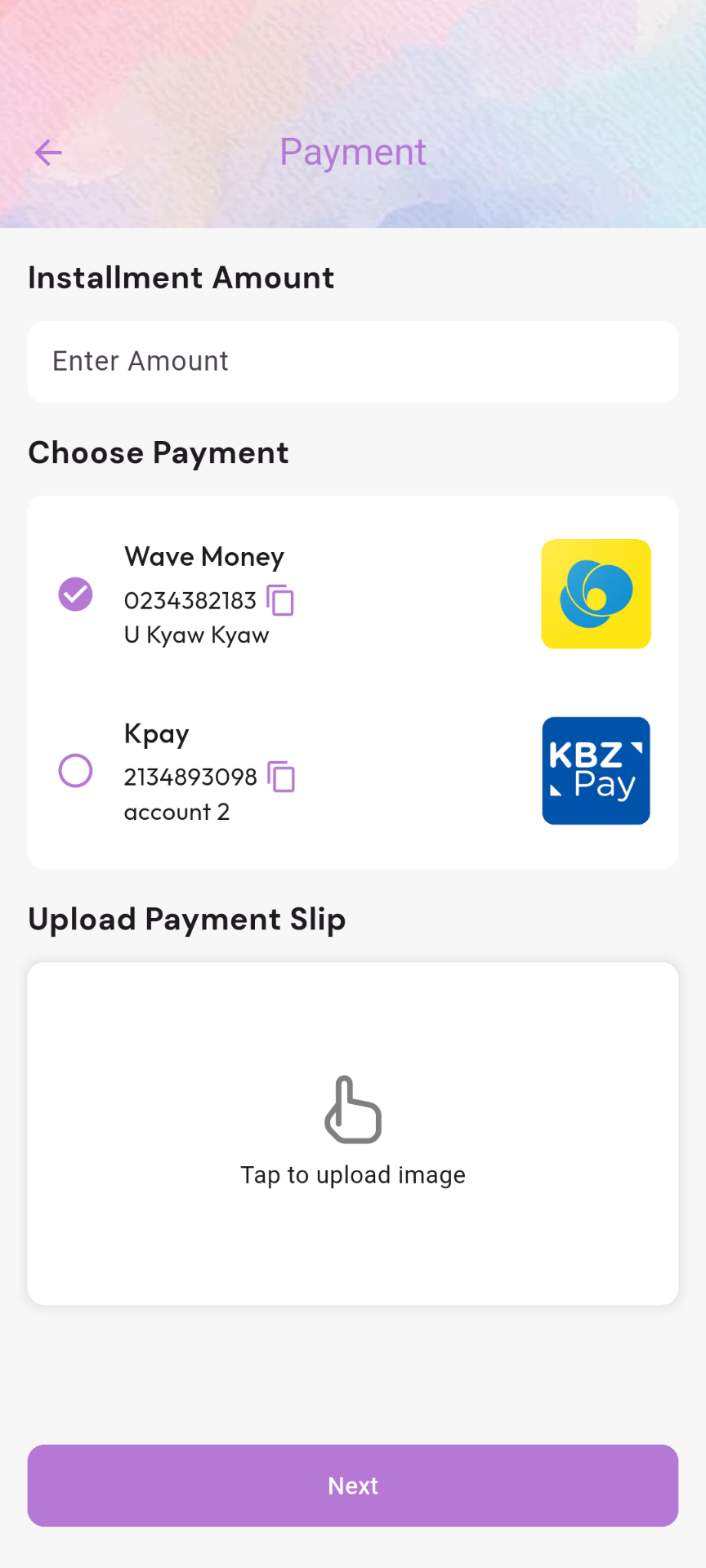Screen dimensions: 706x1568
Task: Tap the Enter Amount field
Action: point(353,362)
